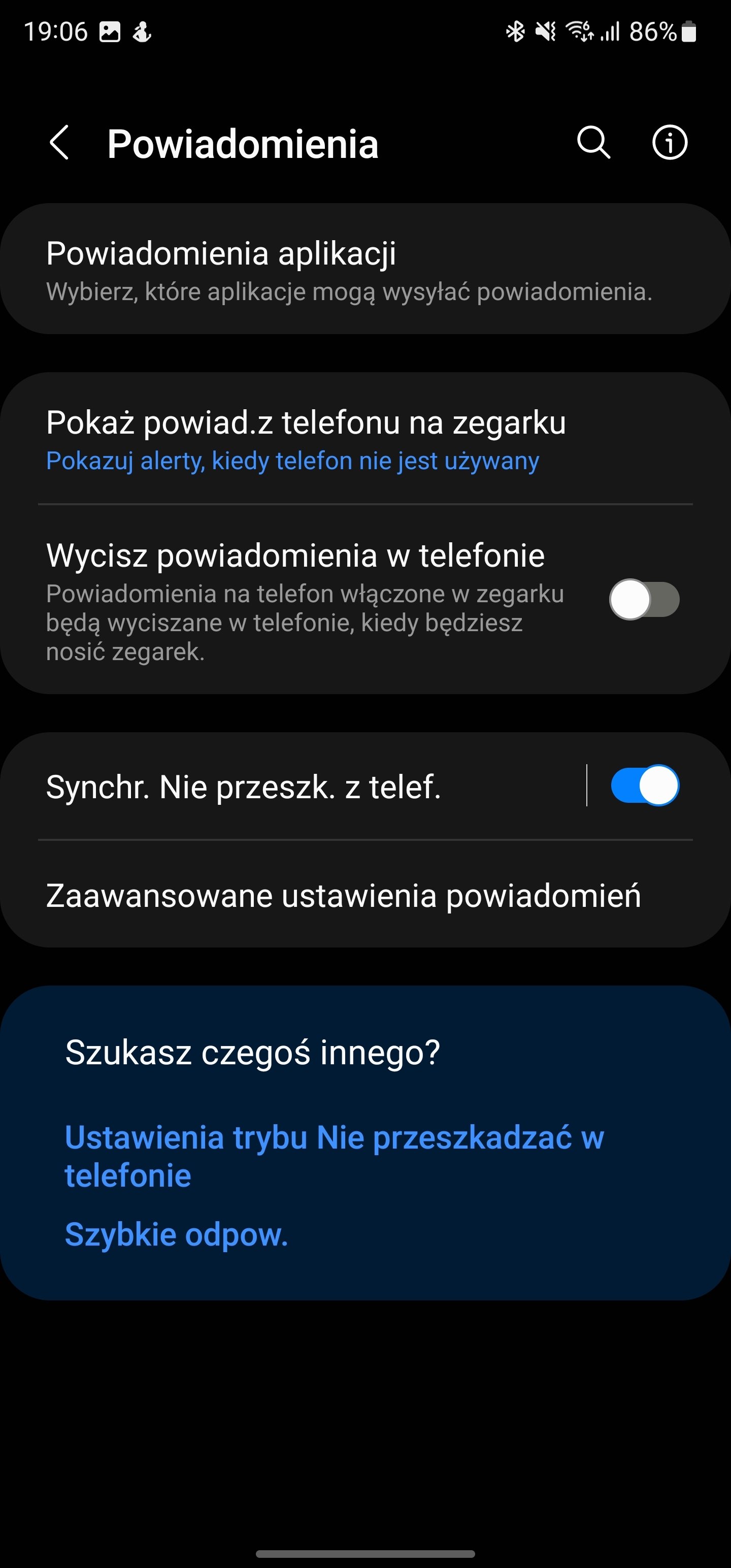This screenshot has height=1568, width=731.
Task: Open the Szybkie odpow. link
Action: (177, 1234)
